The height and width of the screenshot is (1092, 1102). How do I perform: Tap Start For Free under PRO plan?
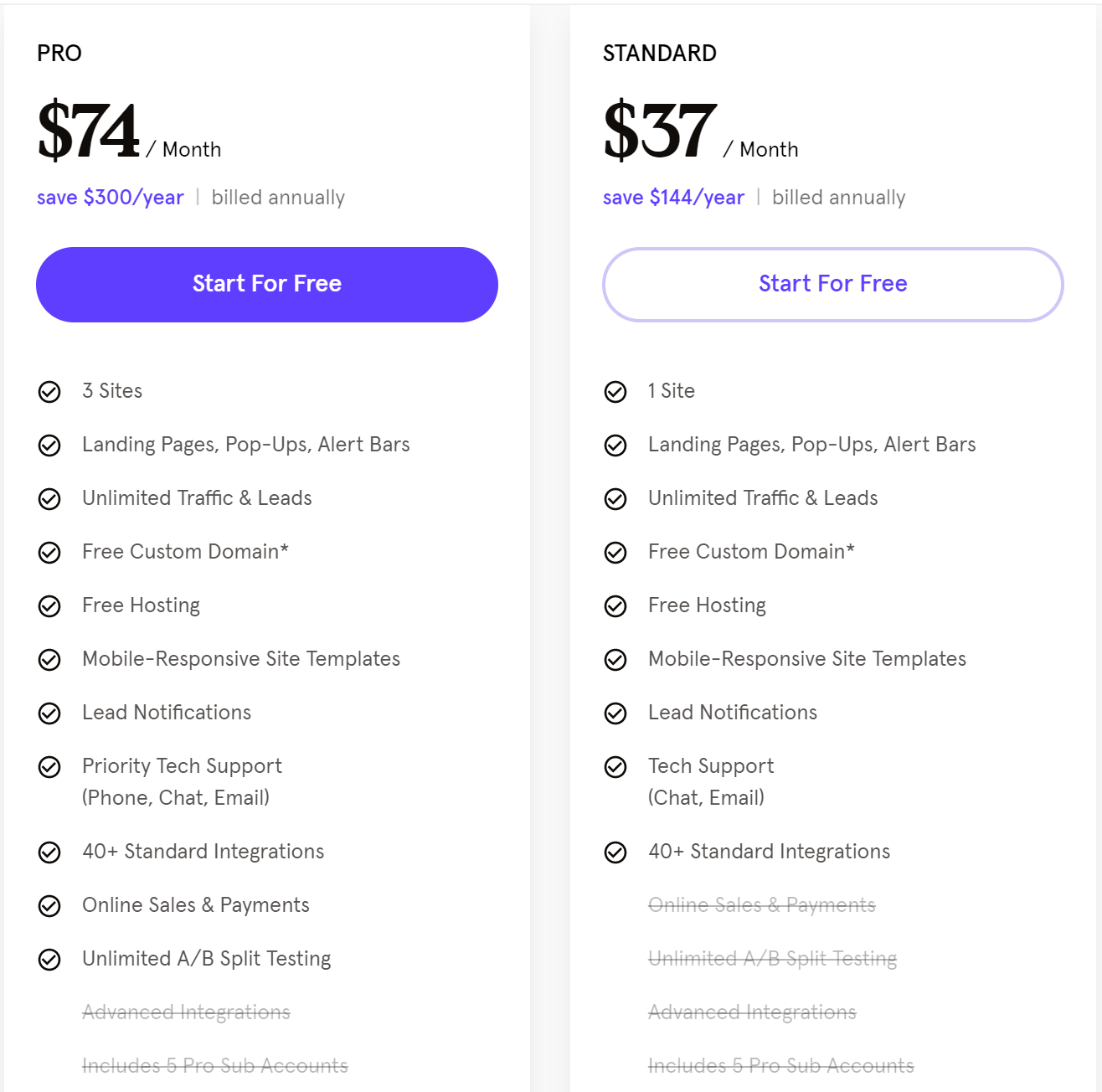(267, 285)
